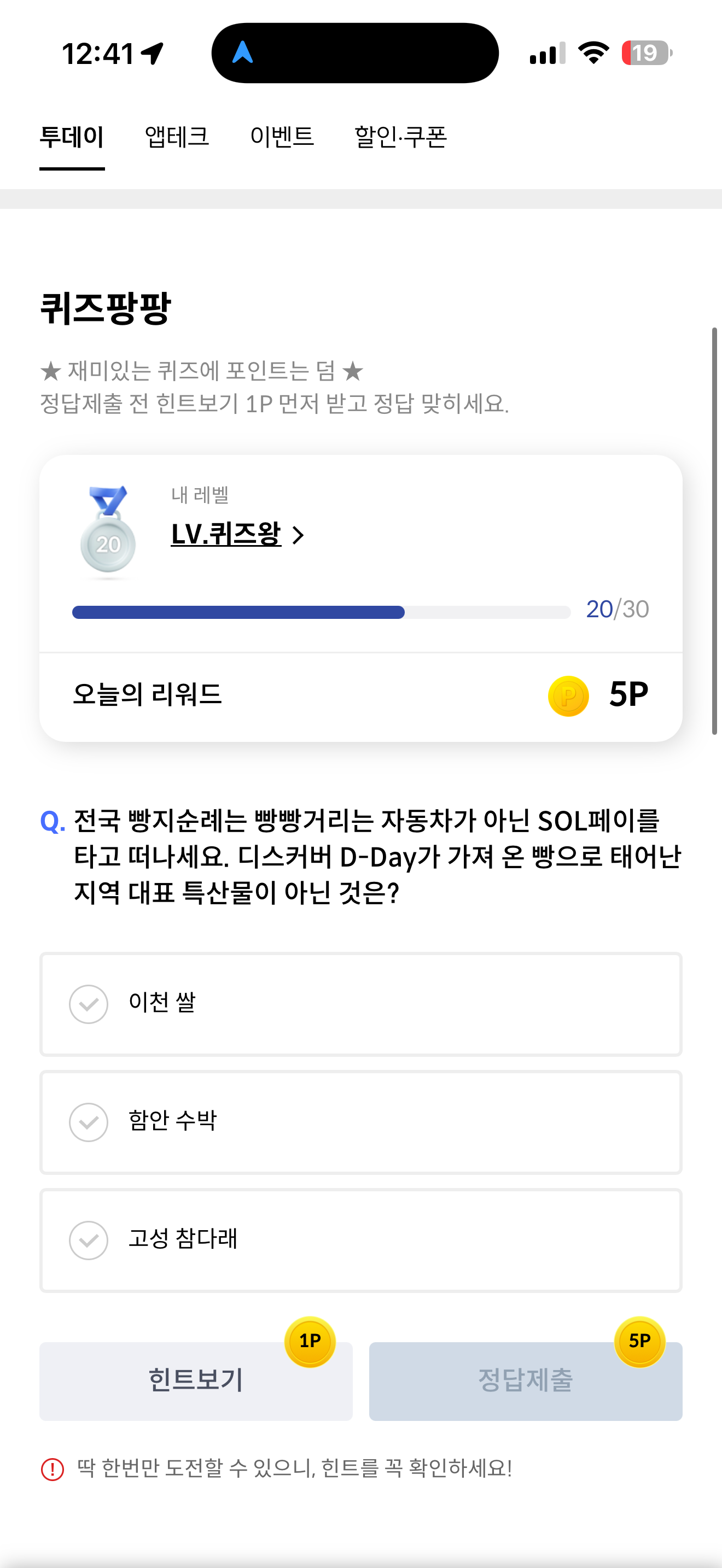Pick the answer 고성 참다래

click(361, 1241)
